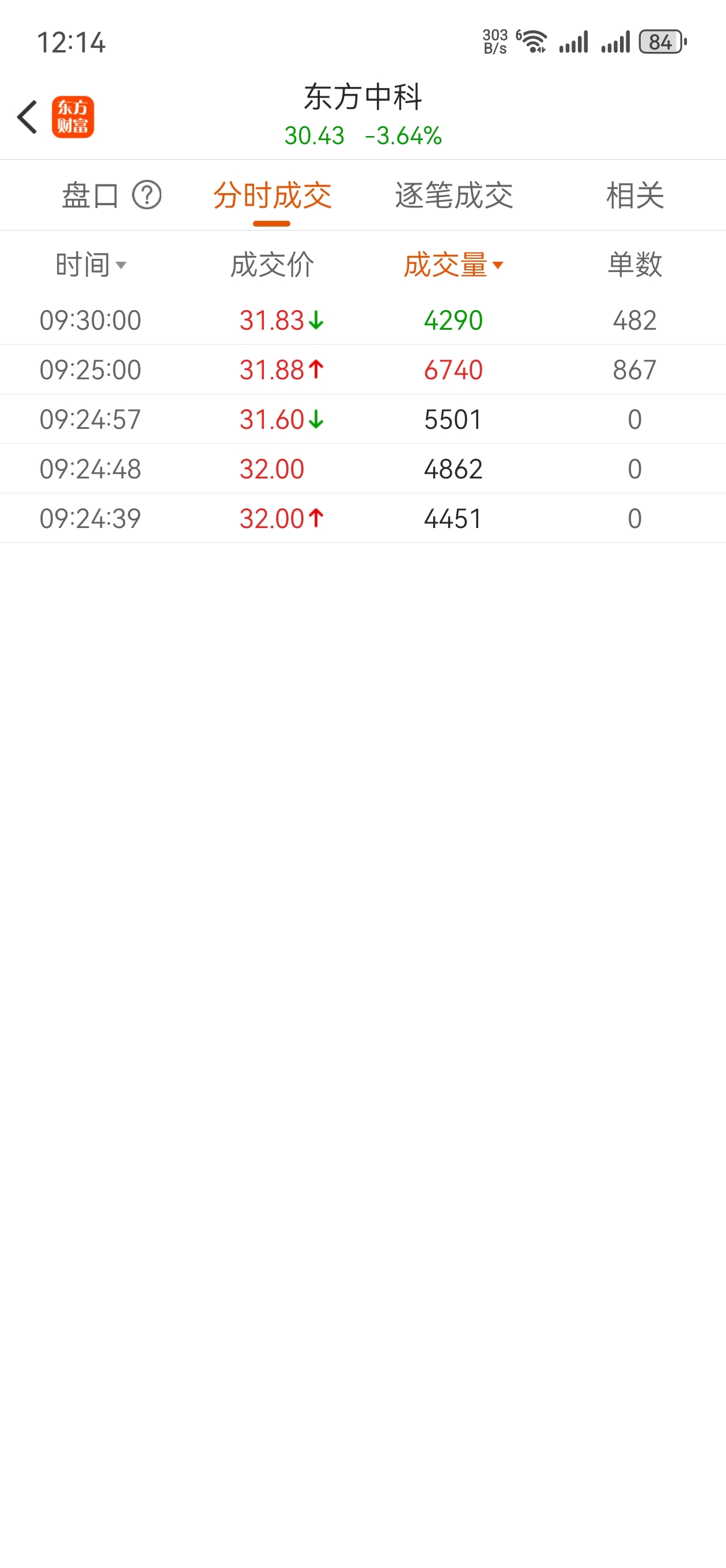
Task: Switch to the 逐笔成交 tab
Action: pos(454,195)
